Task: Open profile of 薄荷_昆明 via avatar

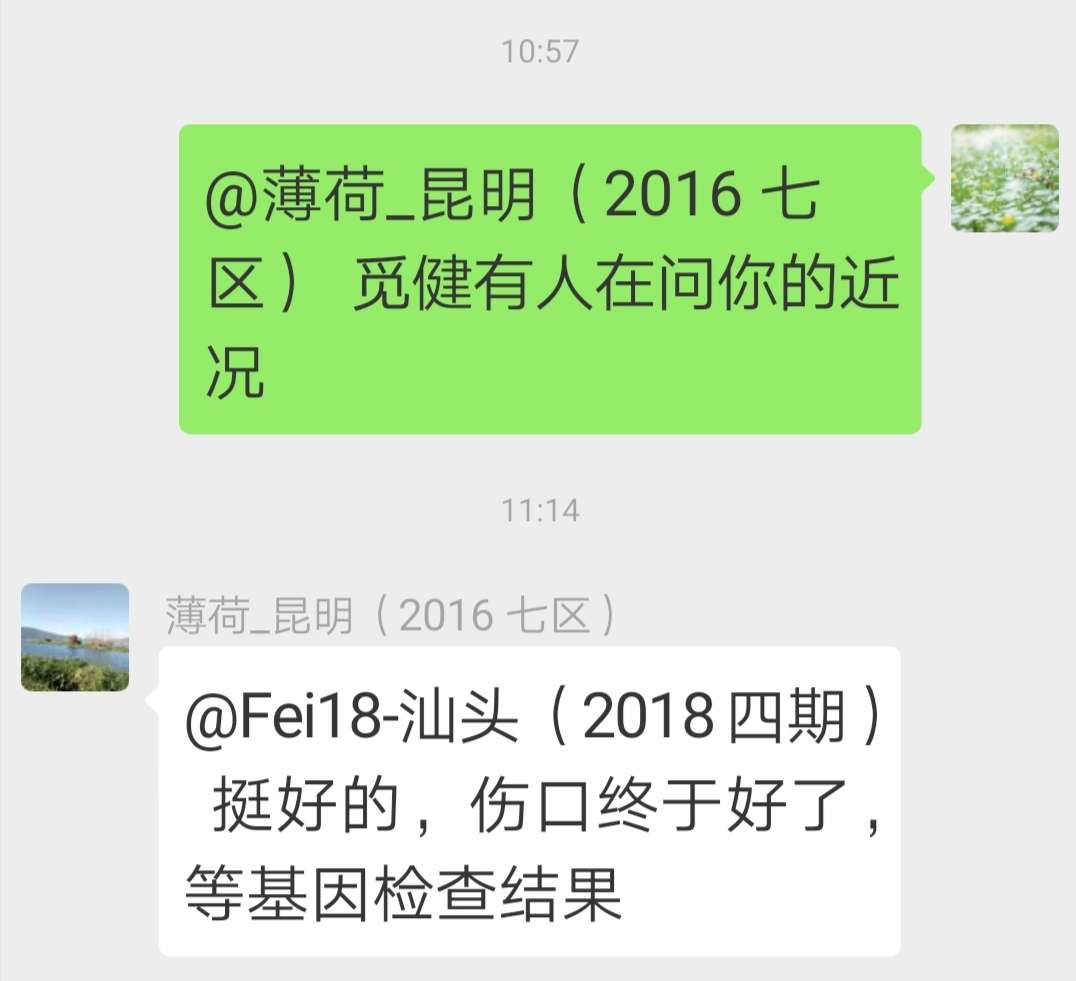Action: pyautogui.click(x=75, y=637)
